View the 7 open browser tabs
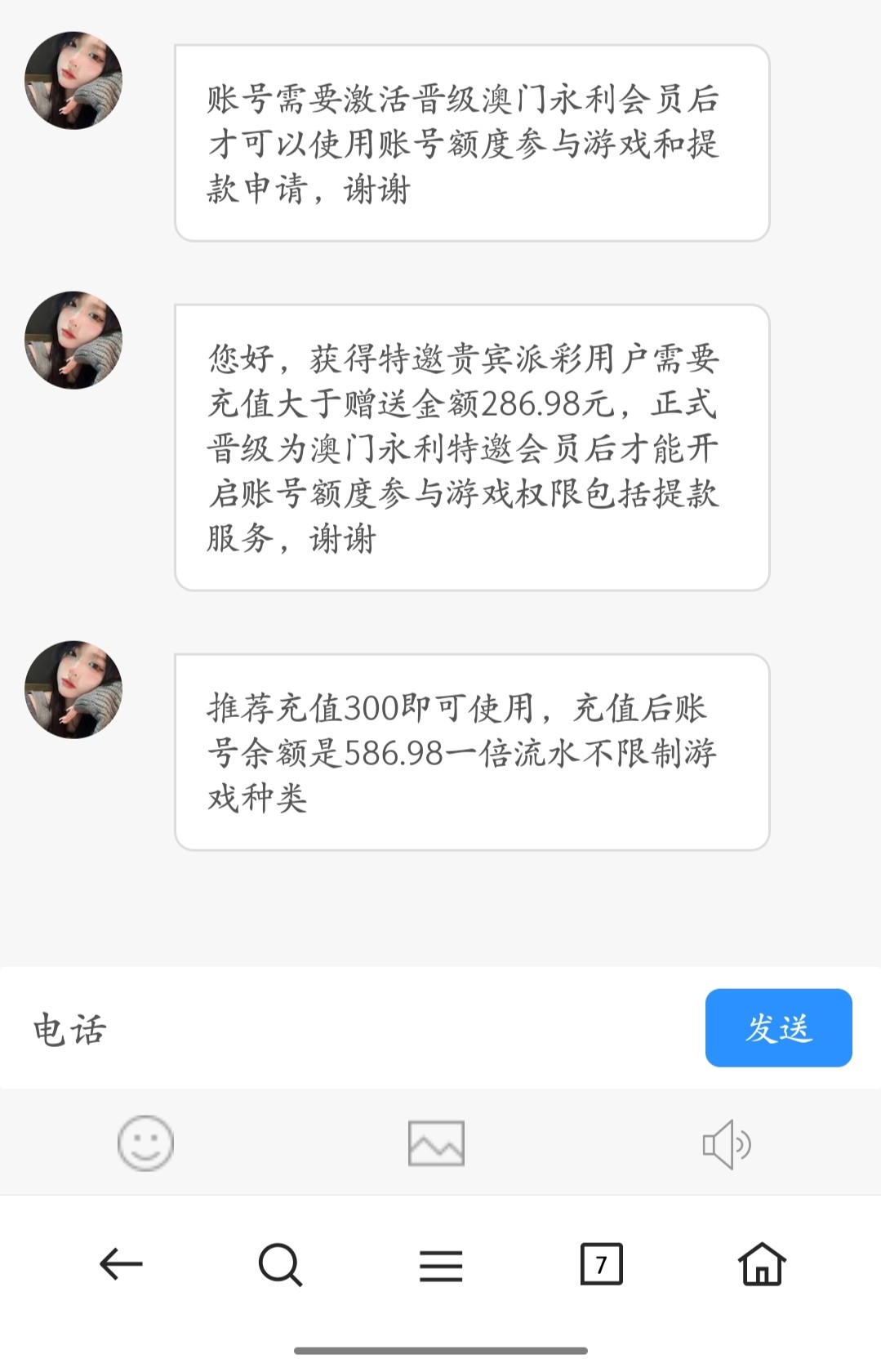The height and width of the screenshot is (1372, 881). (601, 1264)
